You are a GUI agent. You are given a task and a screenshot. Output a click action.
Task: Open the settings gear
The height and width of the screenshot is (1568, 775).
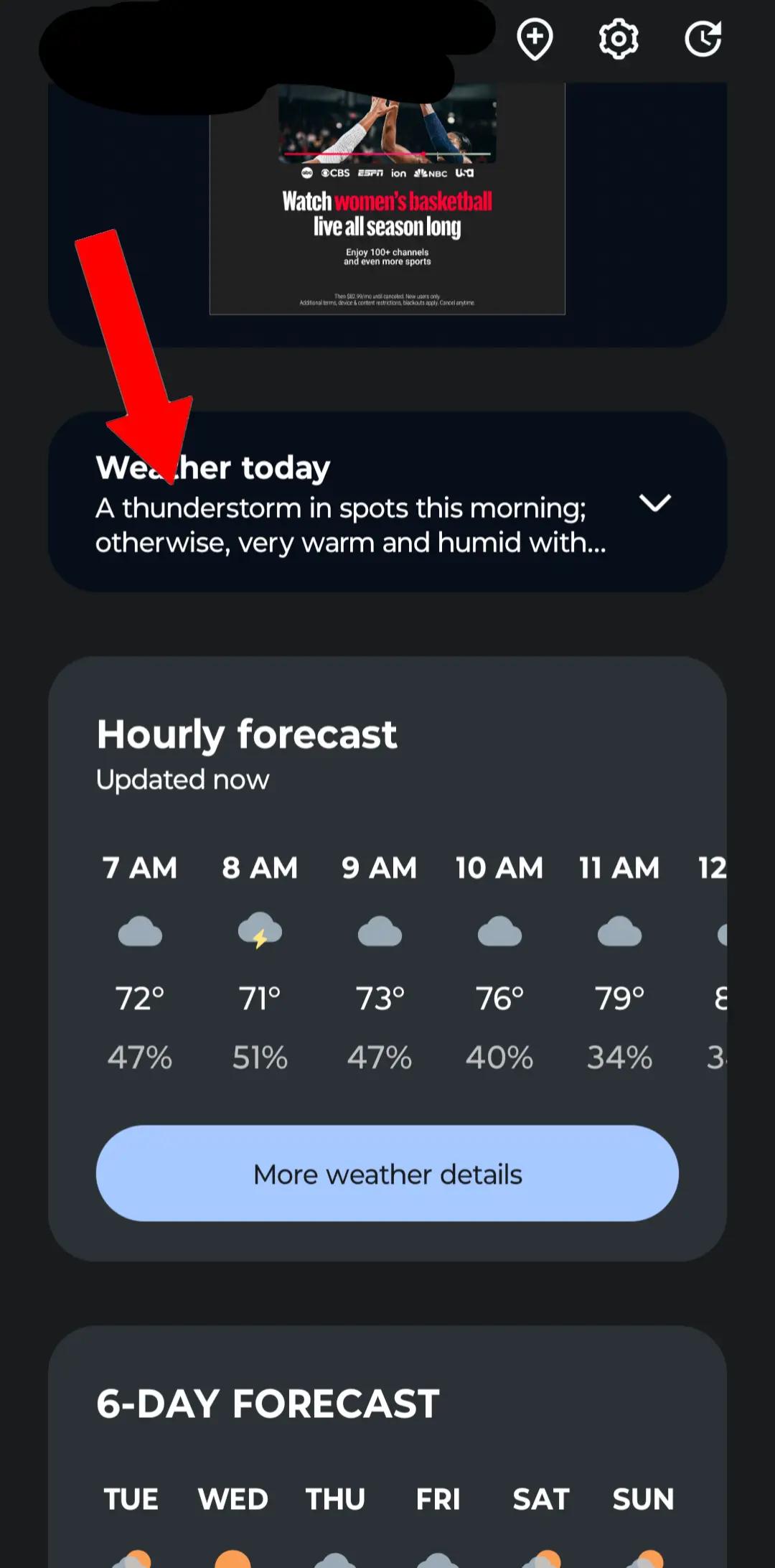tap(619, 39)
